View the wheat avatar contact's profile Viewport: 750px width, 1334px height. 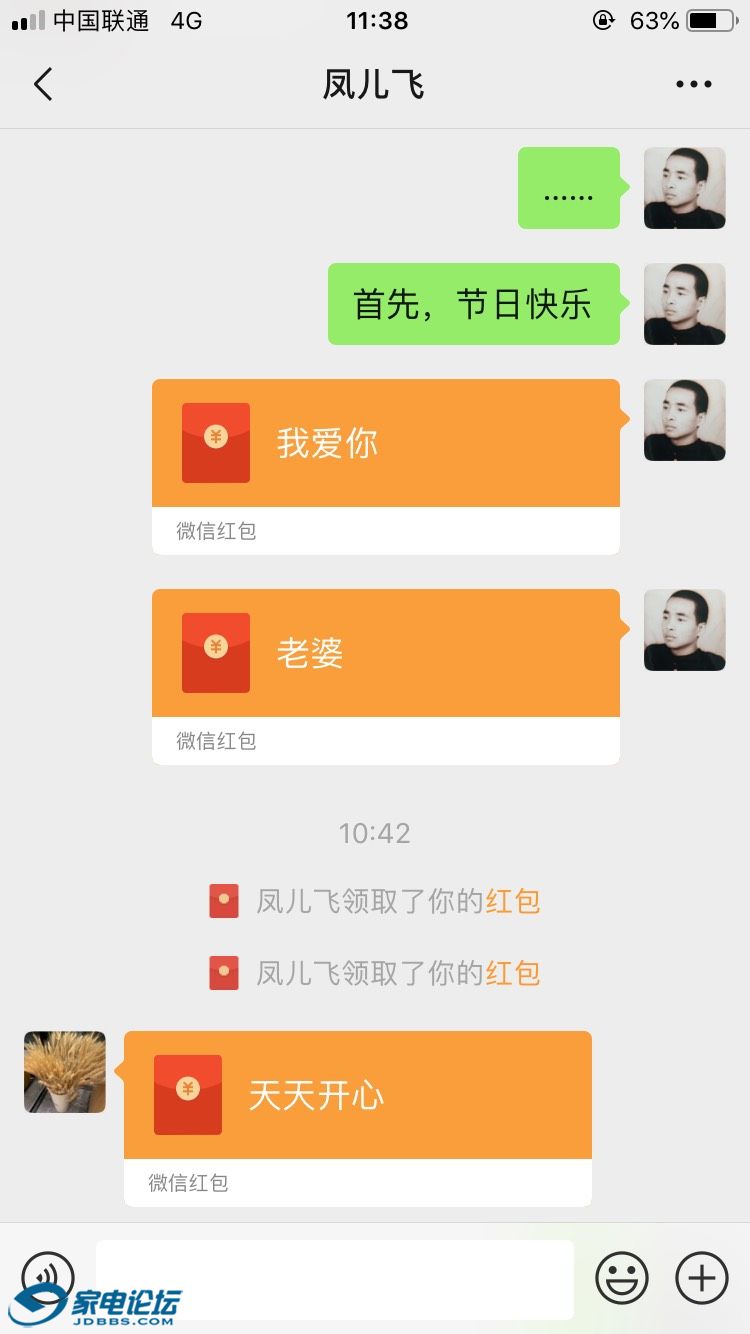tap(65, 1072)
